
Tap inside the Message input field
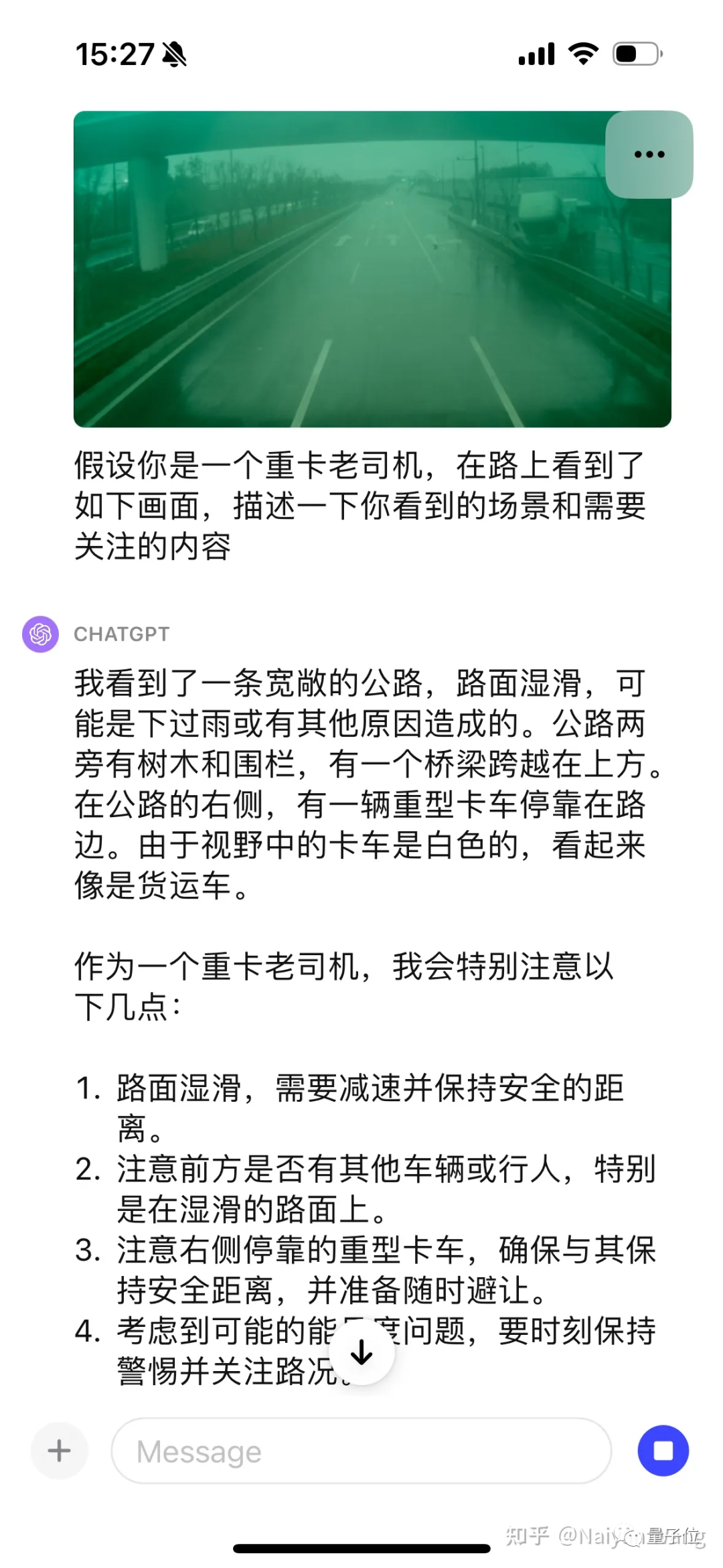361,1451
